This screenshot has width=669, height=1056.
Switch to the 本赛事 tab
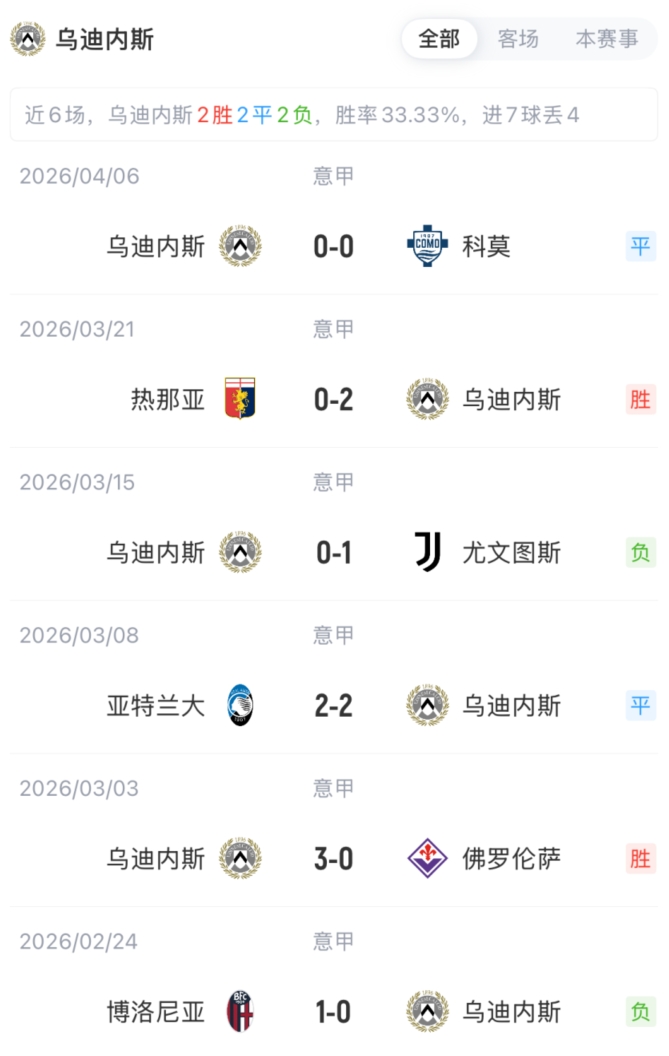607,39
